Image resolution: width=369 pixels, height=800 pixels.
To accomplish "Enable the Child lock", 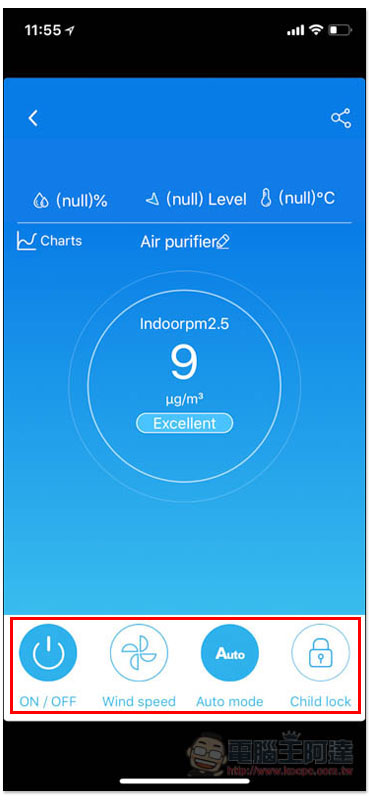I will click(x=321, y=653).
